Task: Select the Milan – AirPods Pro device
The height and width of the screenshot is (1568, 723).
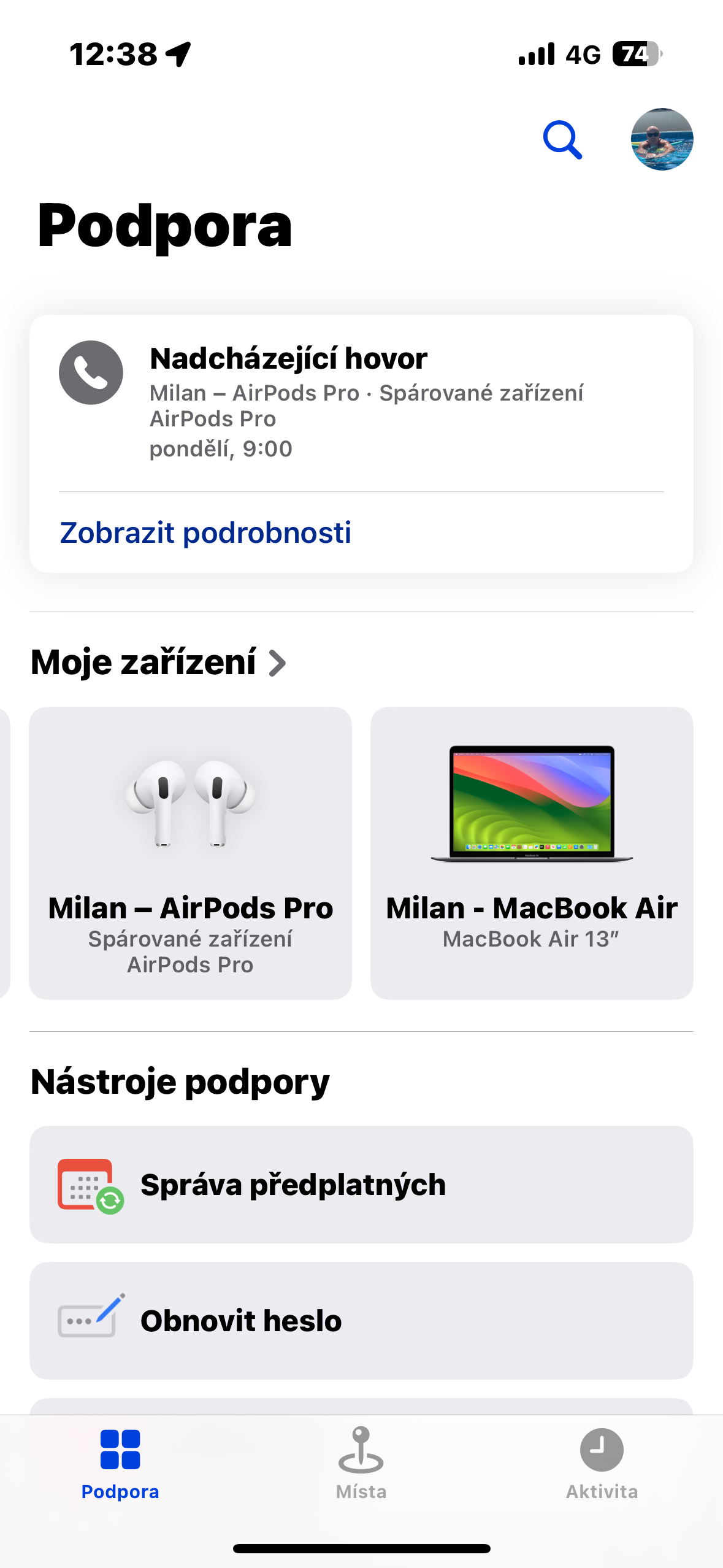Action: point(190,852)
